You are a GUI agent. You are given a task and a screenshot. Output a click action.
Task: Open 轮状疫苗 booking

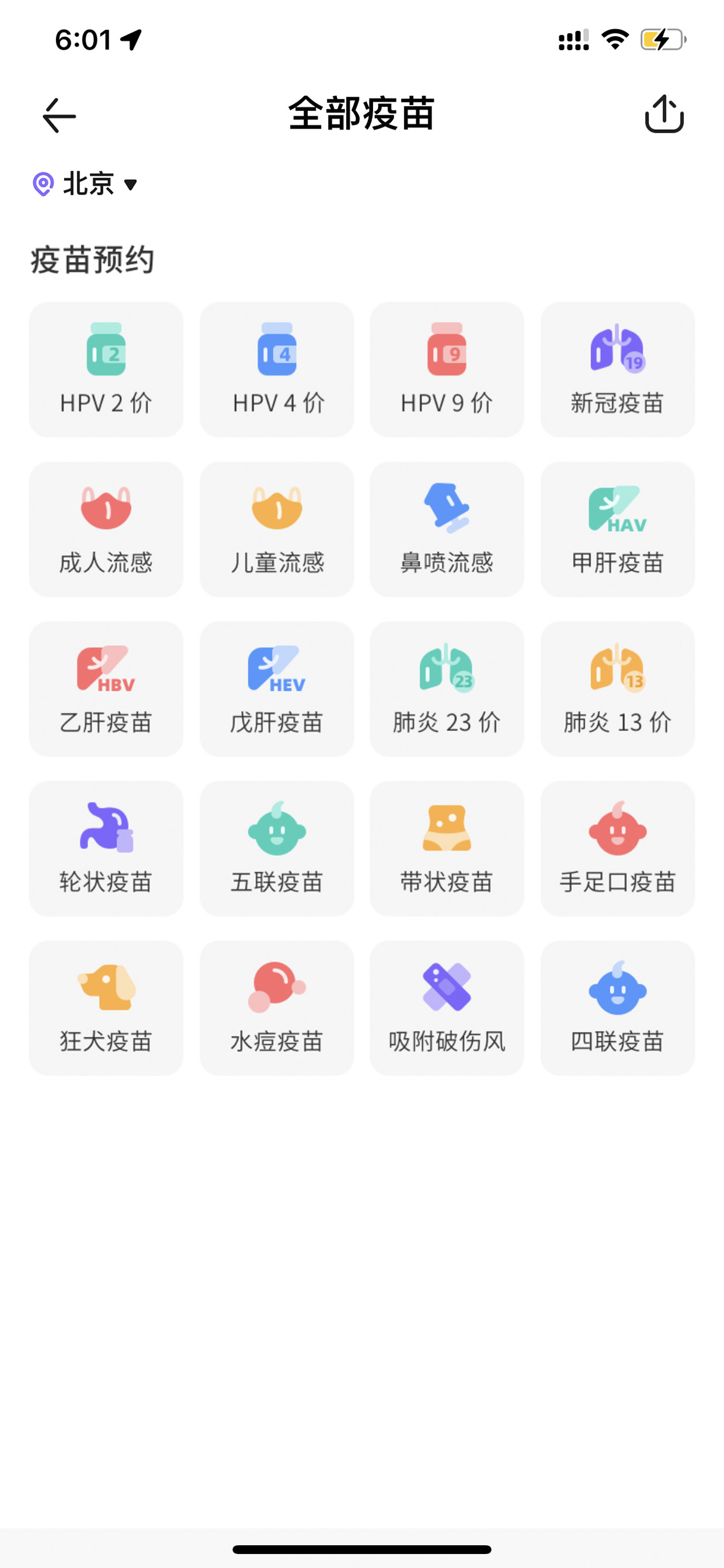106,848
